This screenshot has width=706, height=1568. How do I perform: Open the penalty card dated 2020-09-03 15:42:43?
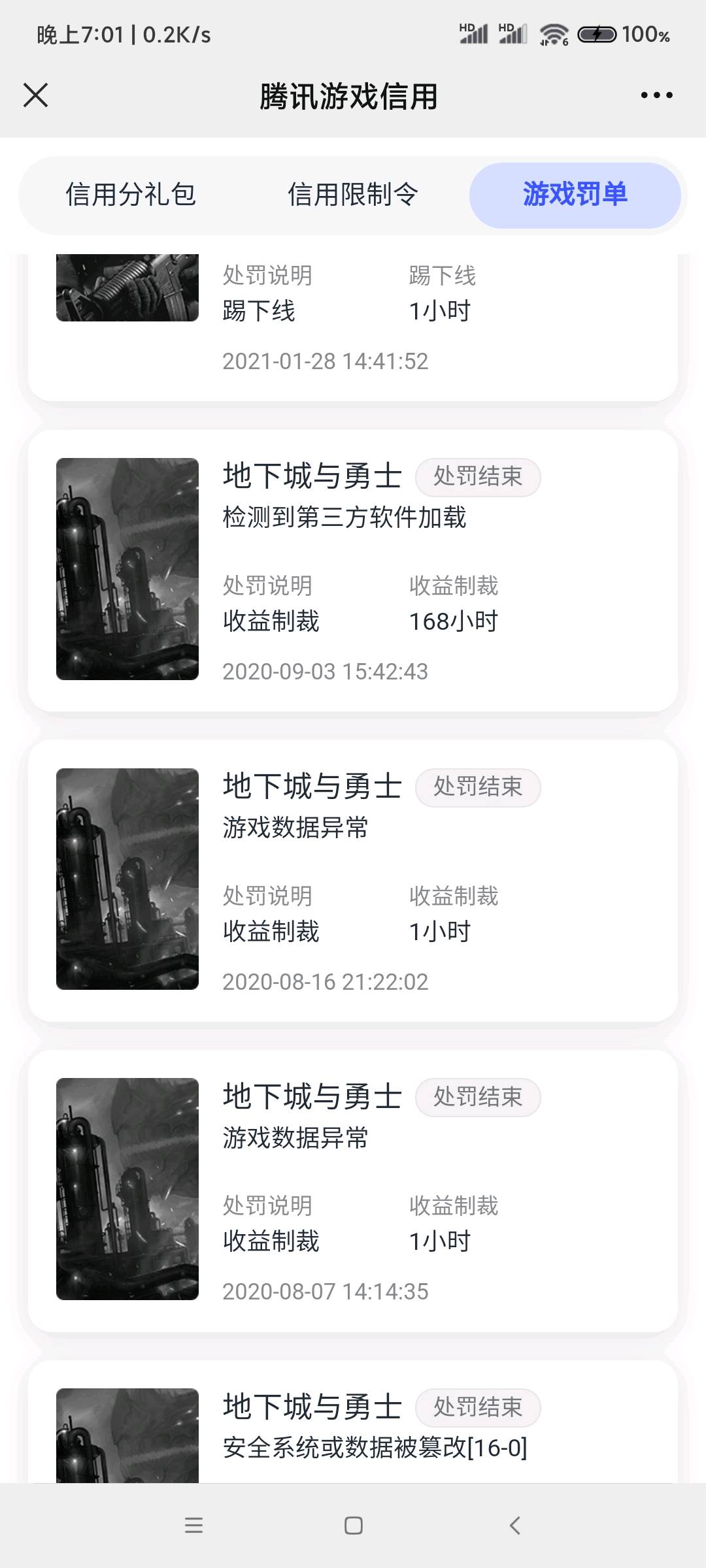tap(353, 570)
